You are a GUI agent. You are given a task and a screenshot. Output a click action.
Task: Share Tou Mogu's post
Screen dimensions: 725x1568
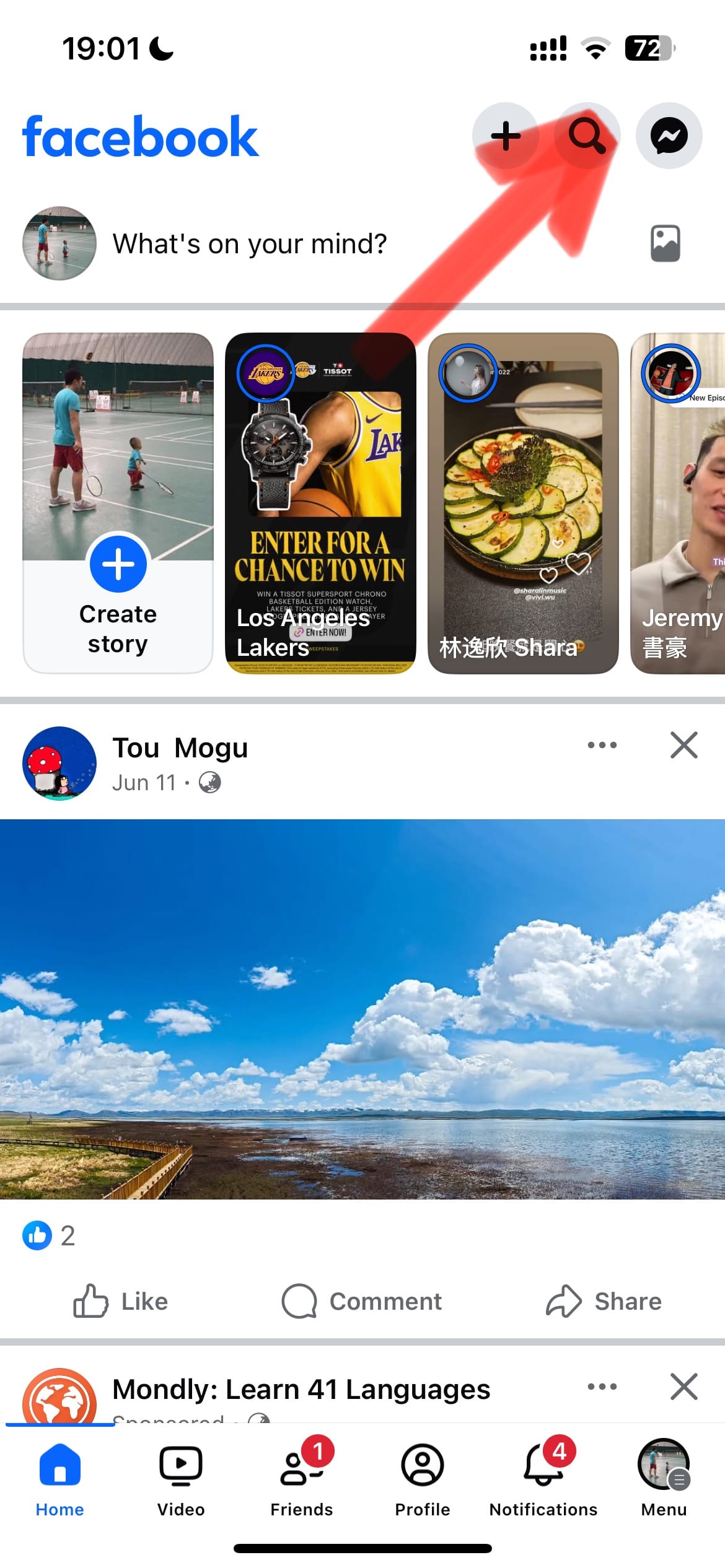tap(604, 1301)
